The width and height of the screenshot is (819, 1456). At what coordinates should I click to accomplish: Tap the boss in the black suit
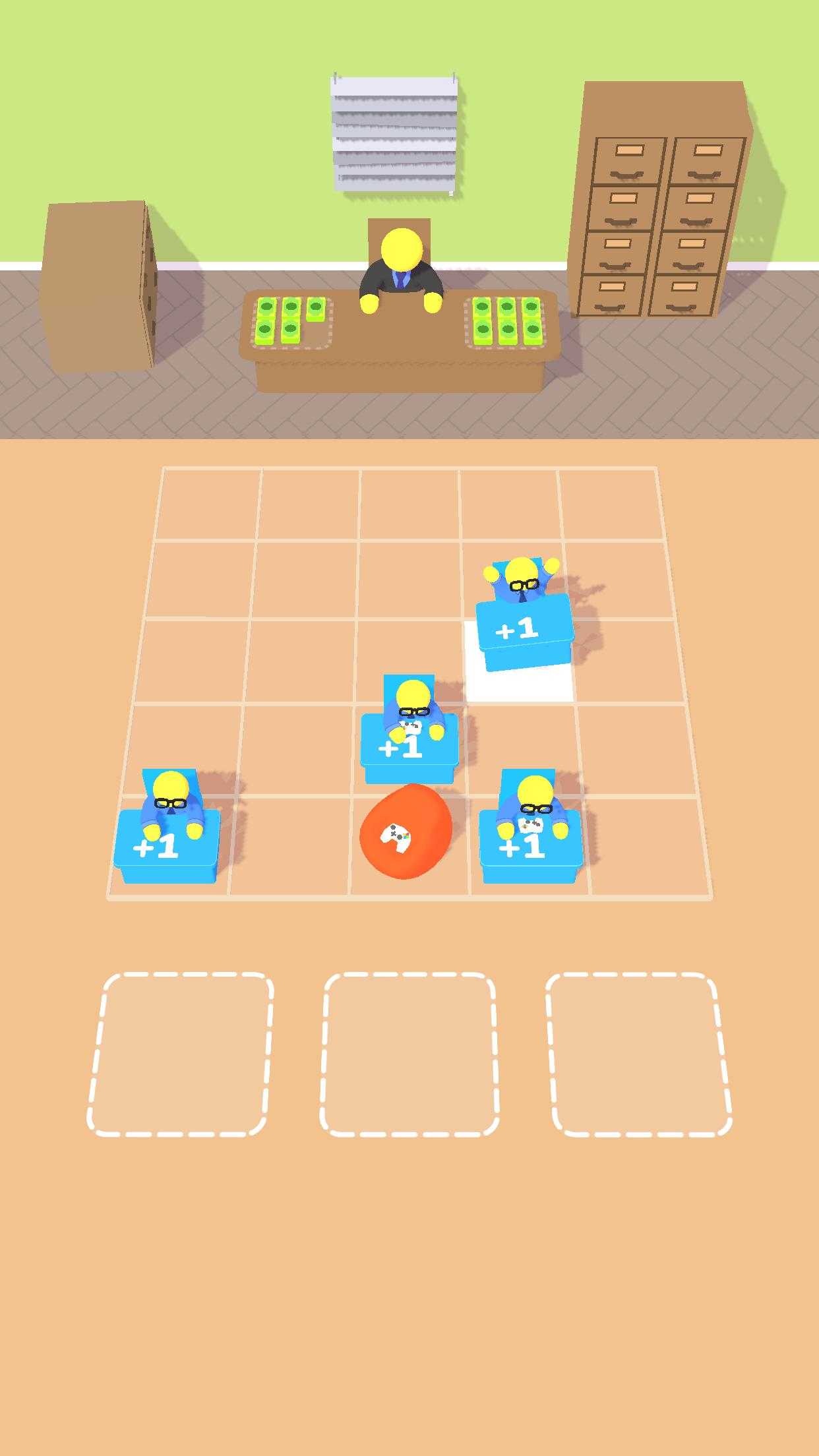click(x=400, y=271)
